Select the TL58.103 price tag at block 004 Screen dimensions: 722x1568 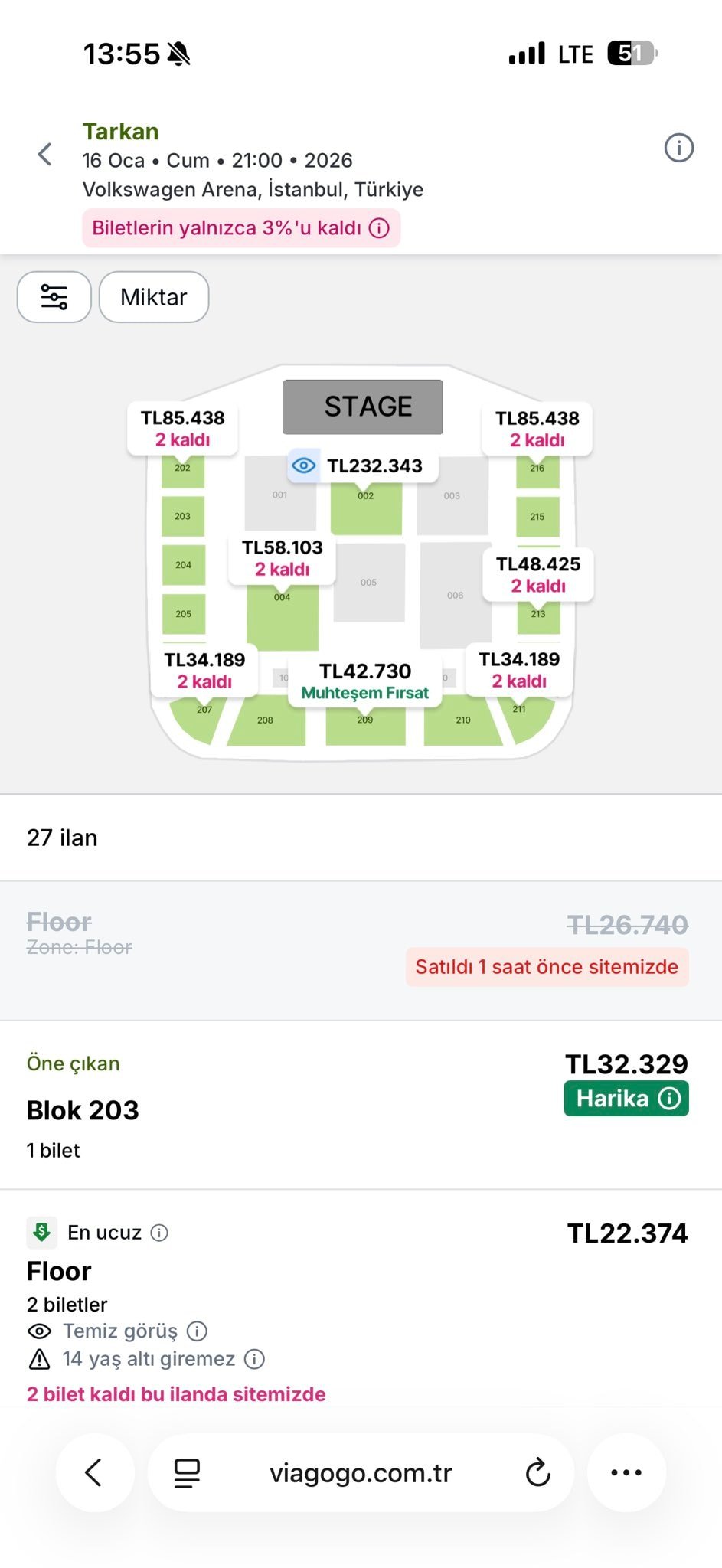283,558
